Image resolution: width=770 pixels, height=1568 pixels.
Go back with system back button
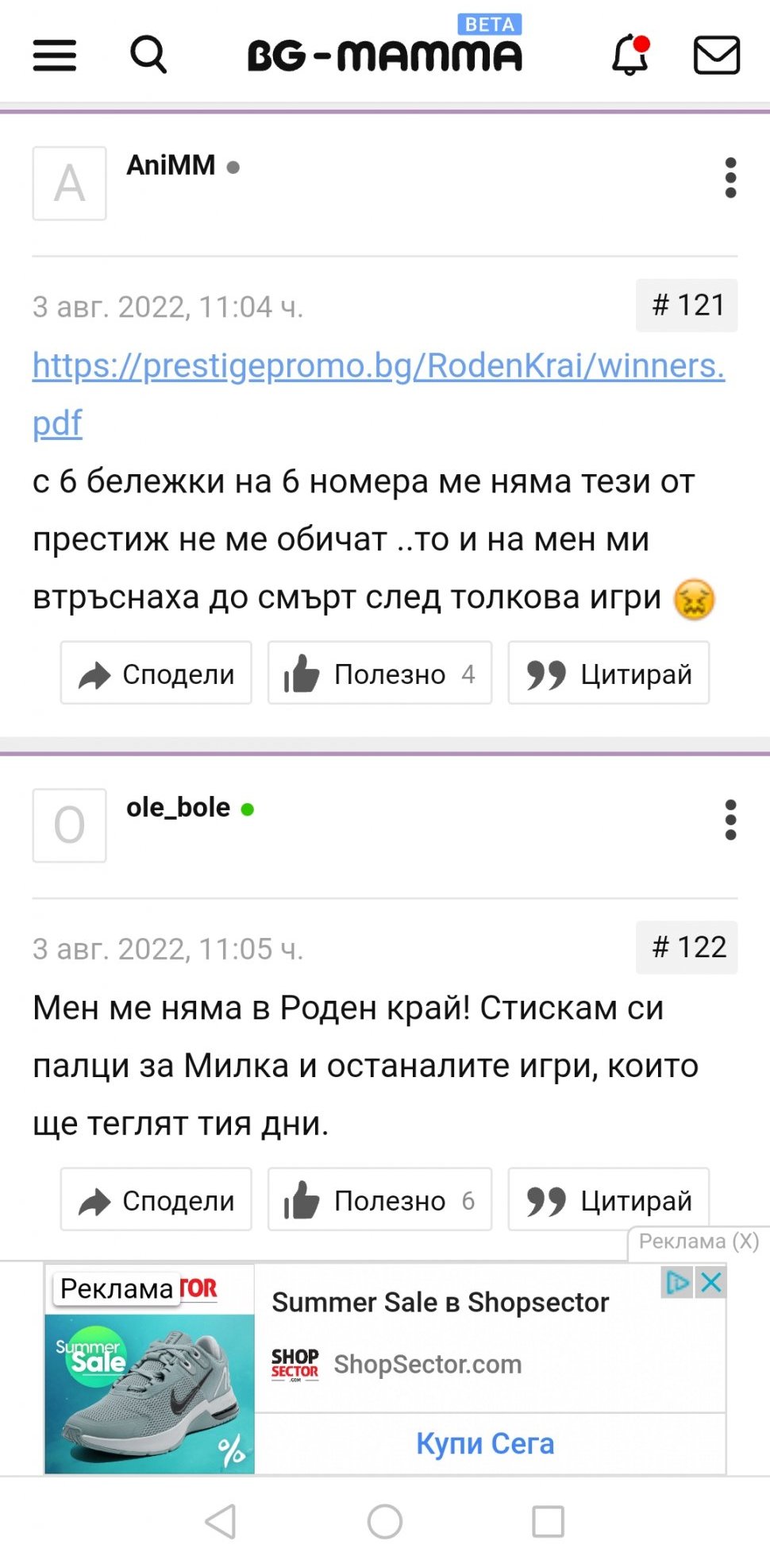[221, 1522]
